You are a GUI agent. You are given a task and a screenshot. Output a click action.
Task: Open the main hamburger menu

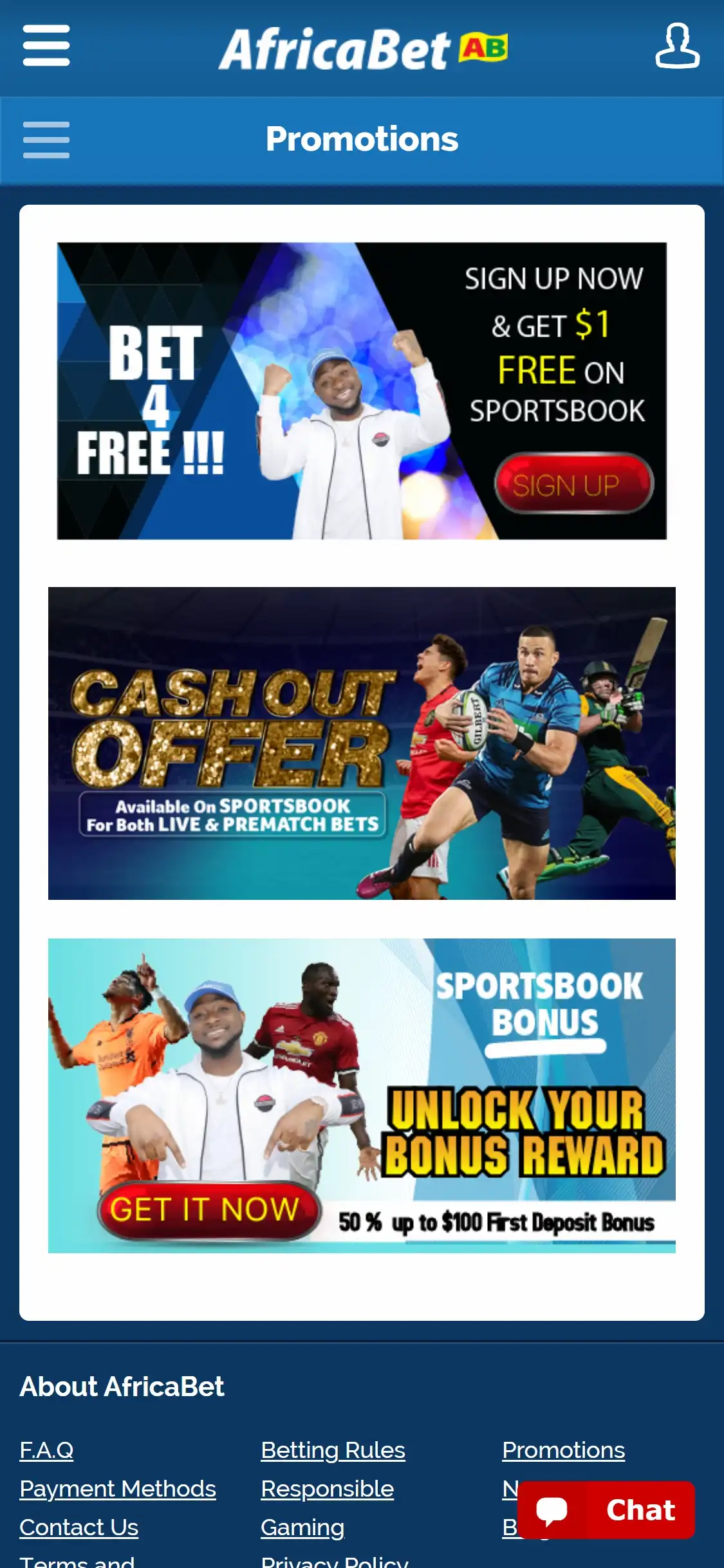[x=46, y=46]
